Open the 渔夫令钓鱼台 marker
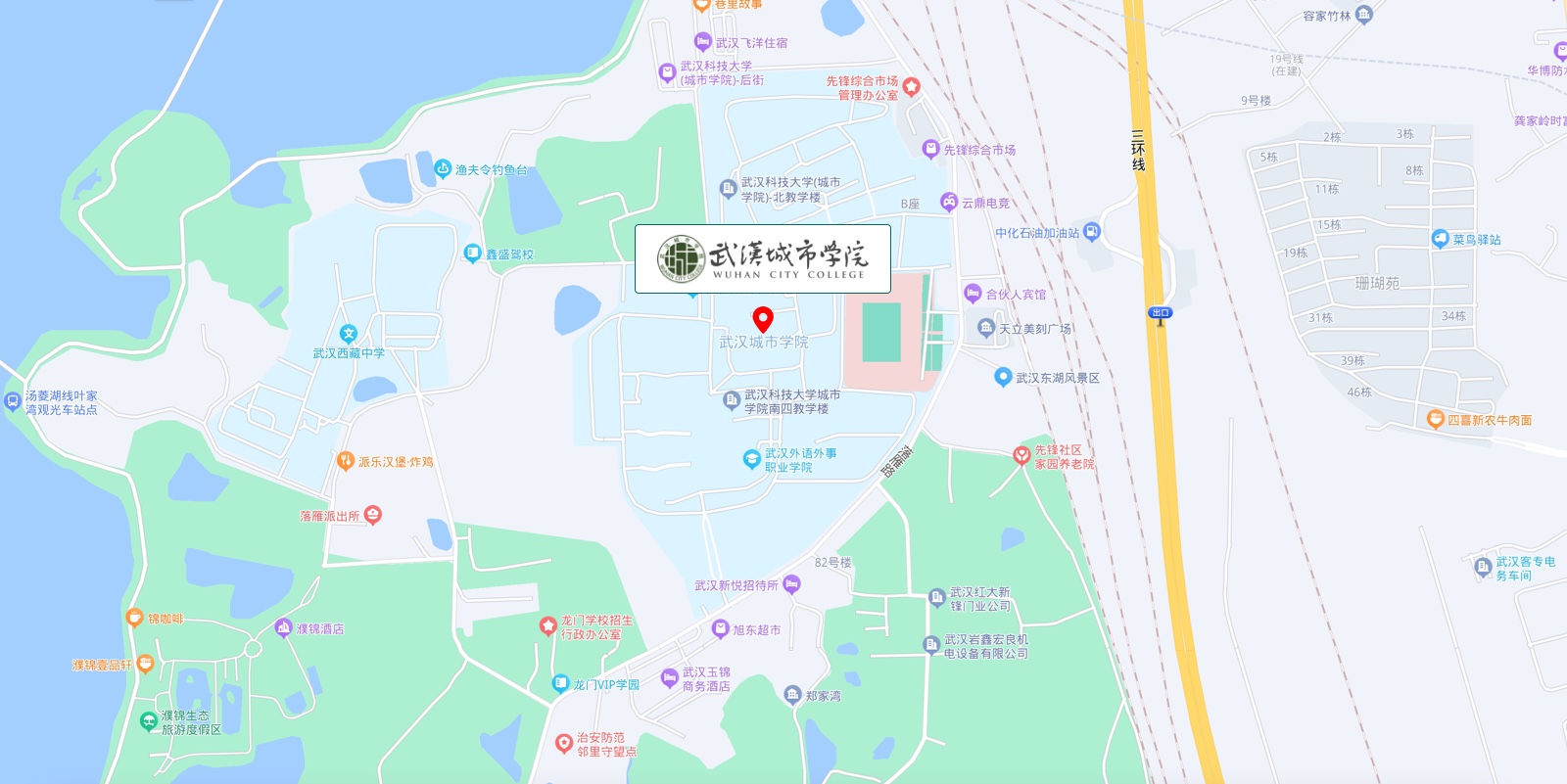Image resolution: width=1567 pixels, height=784 pixels. [443, 168]
